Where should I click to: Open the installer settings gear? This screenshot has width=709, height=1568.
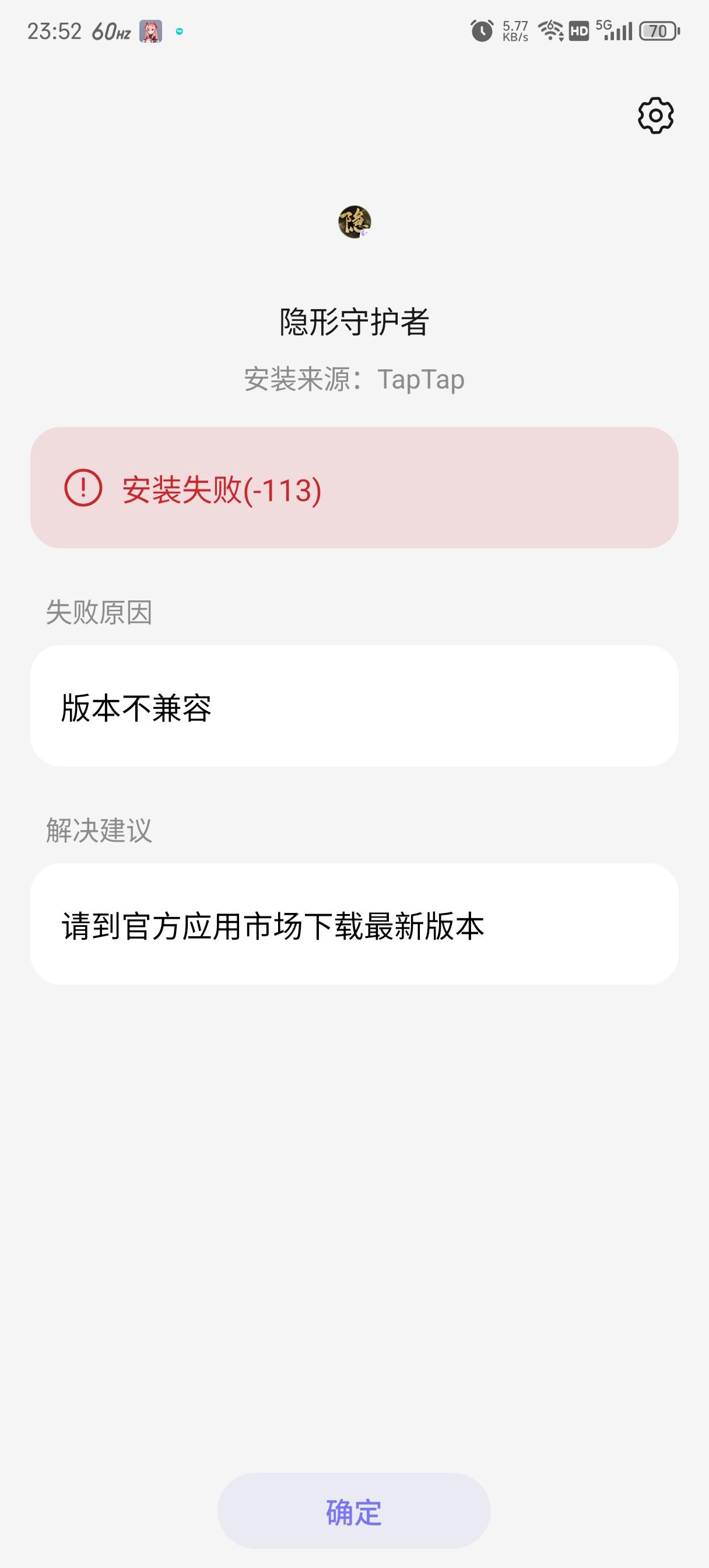656,115
